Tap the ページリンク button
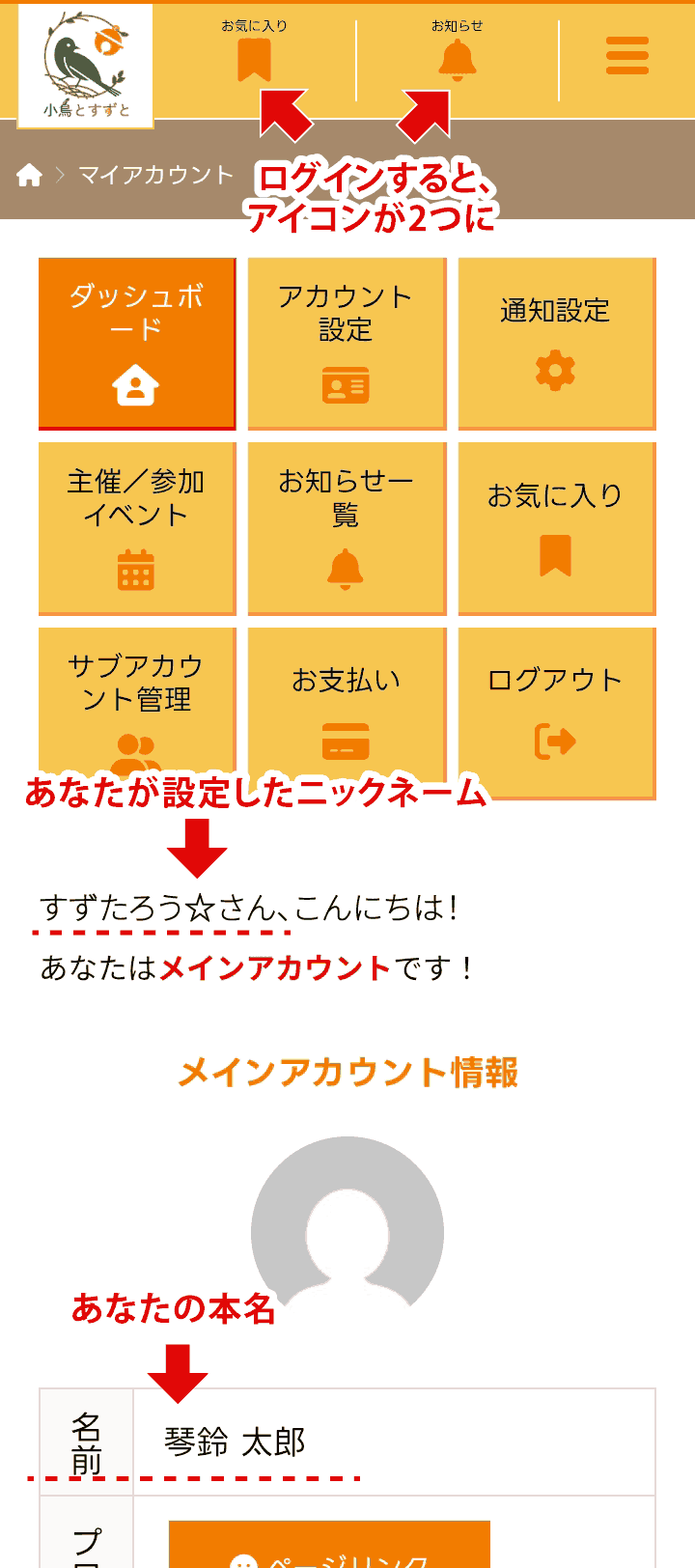 coord(329,1547)
